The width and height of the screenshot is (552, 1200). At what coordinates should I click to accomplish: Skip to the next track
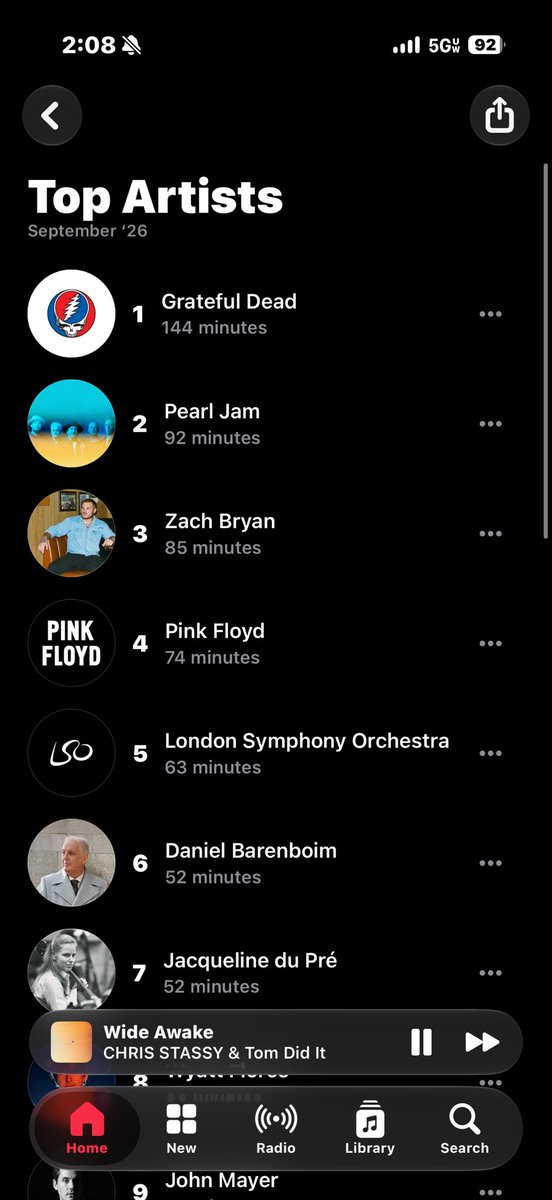click(482, 1042)
